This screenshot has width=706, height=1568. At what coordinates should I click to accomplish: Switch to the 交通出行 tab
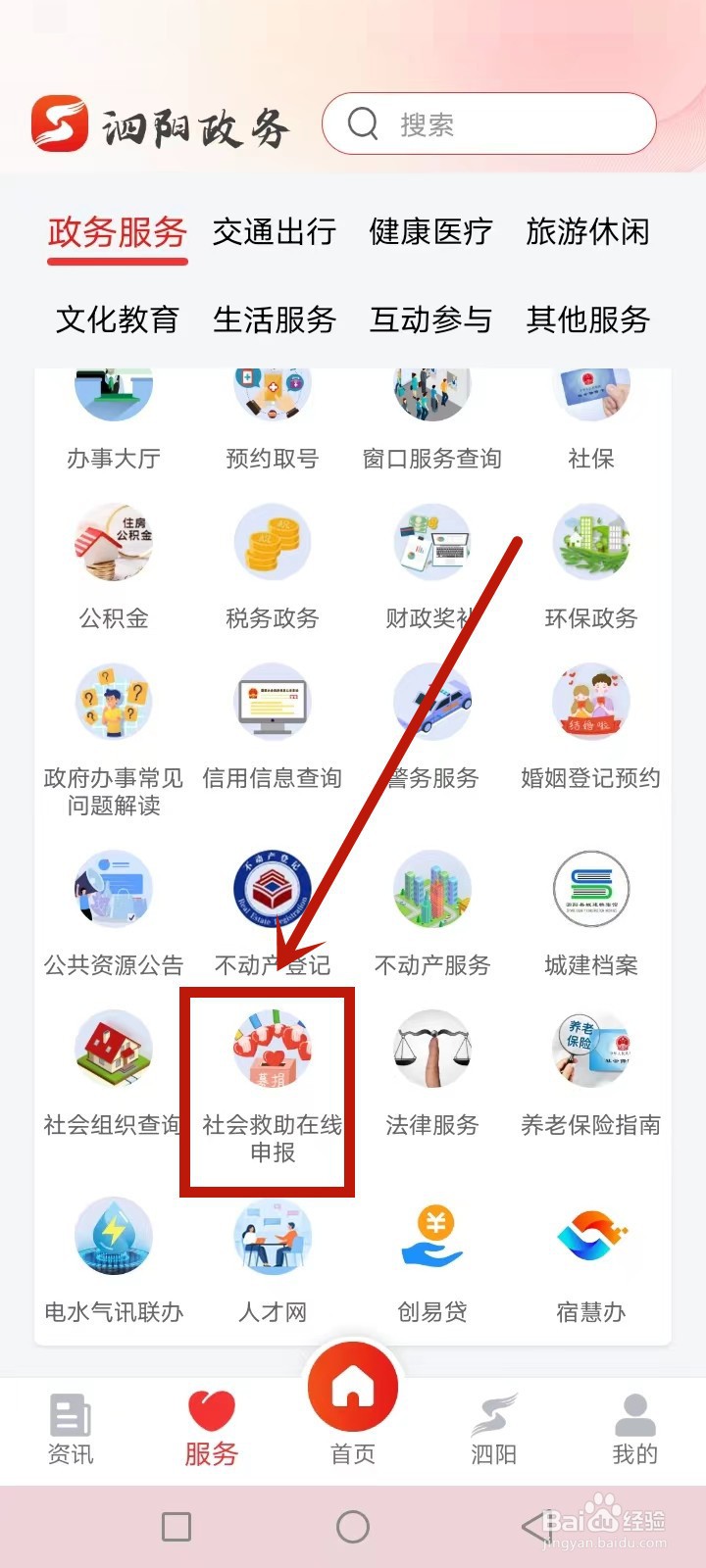point(273,233)
